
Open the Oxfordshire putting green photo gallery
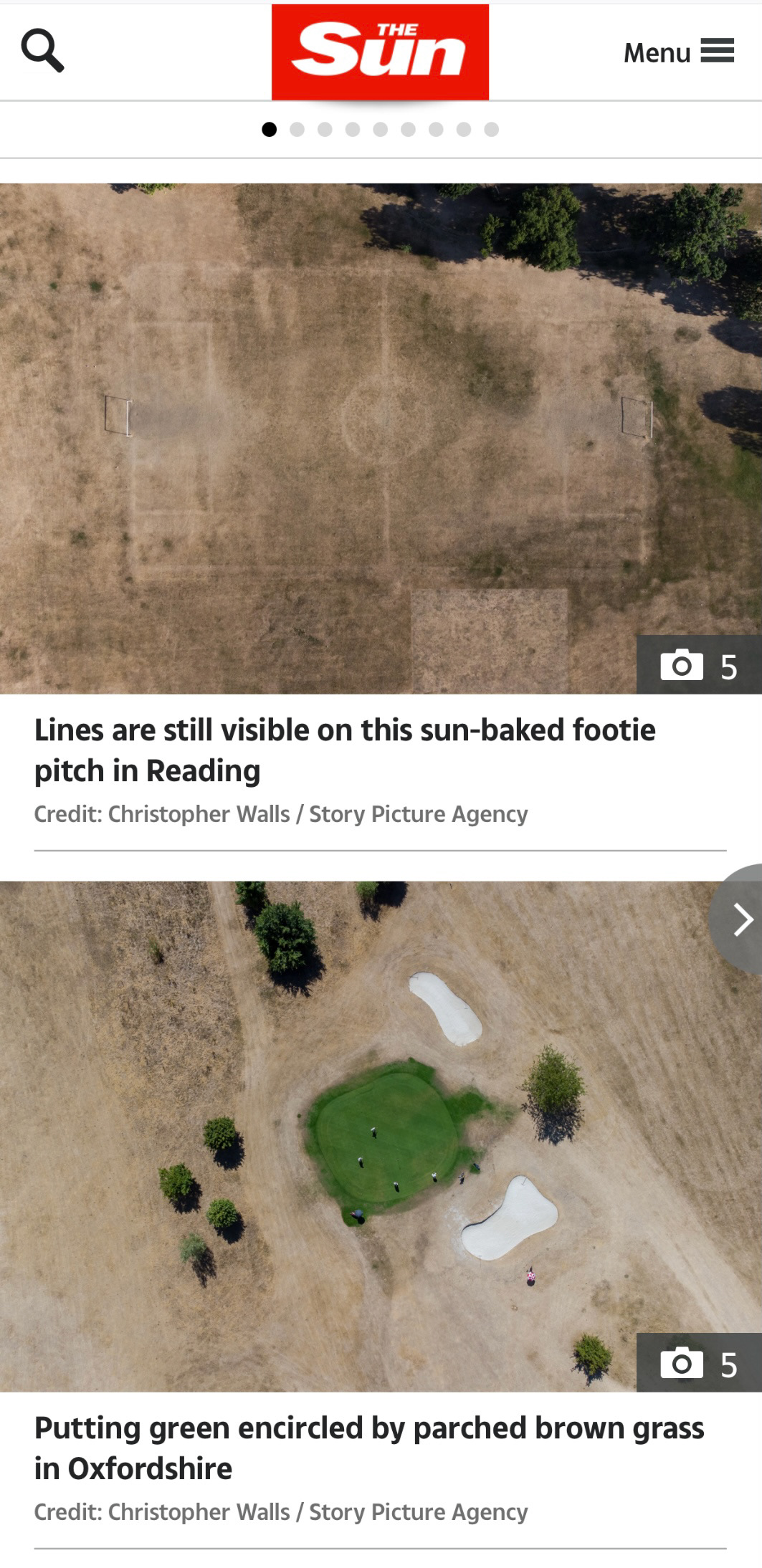coord(380,1136)
